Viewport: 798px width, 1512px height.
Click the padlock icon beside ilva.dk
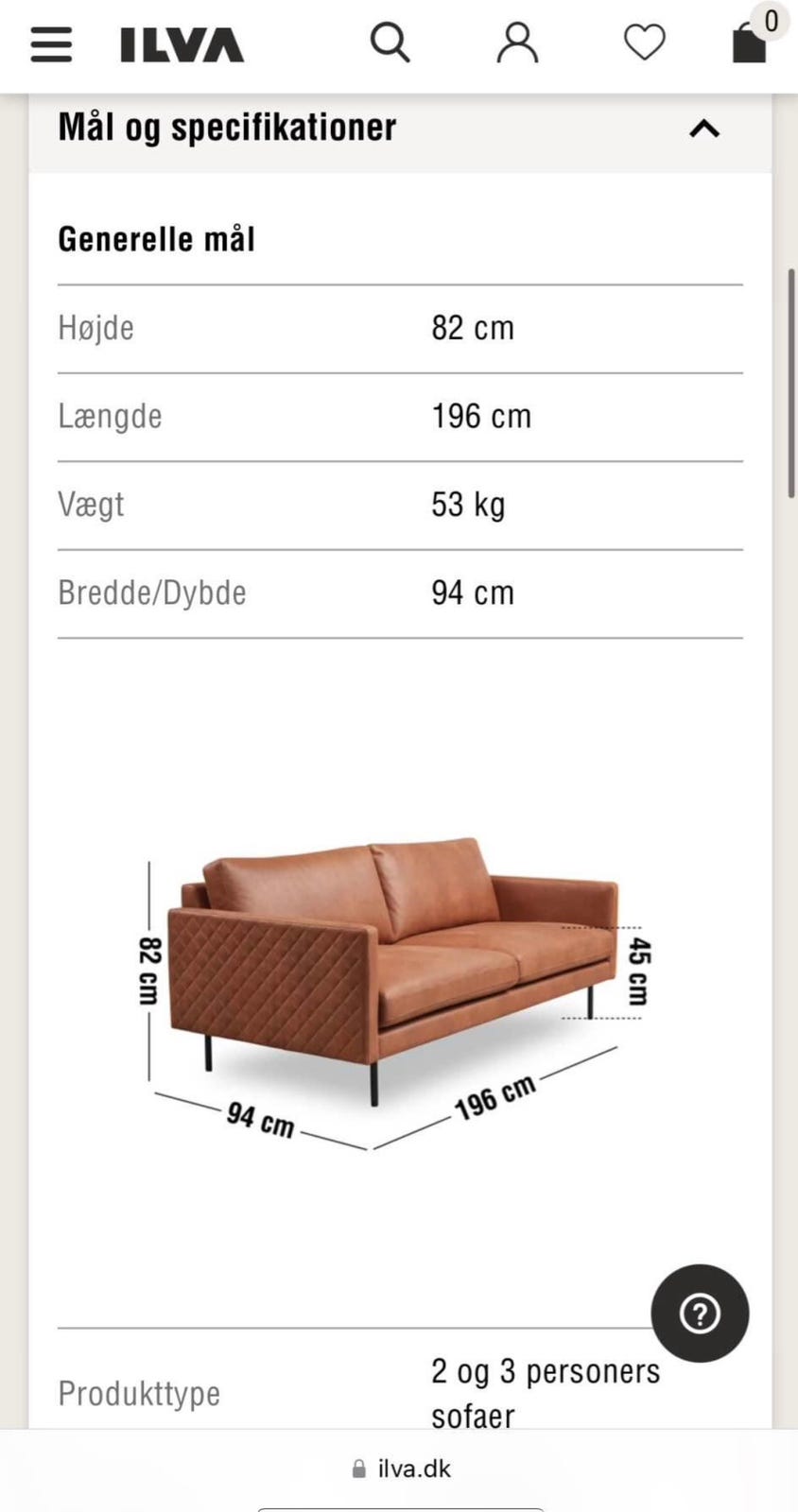[x=357, y=1469]
